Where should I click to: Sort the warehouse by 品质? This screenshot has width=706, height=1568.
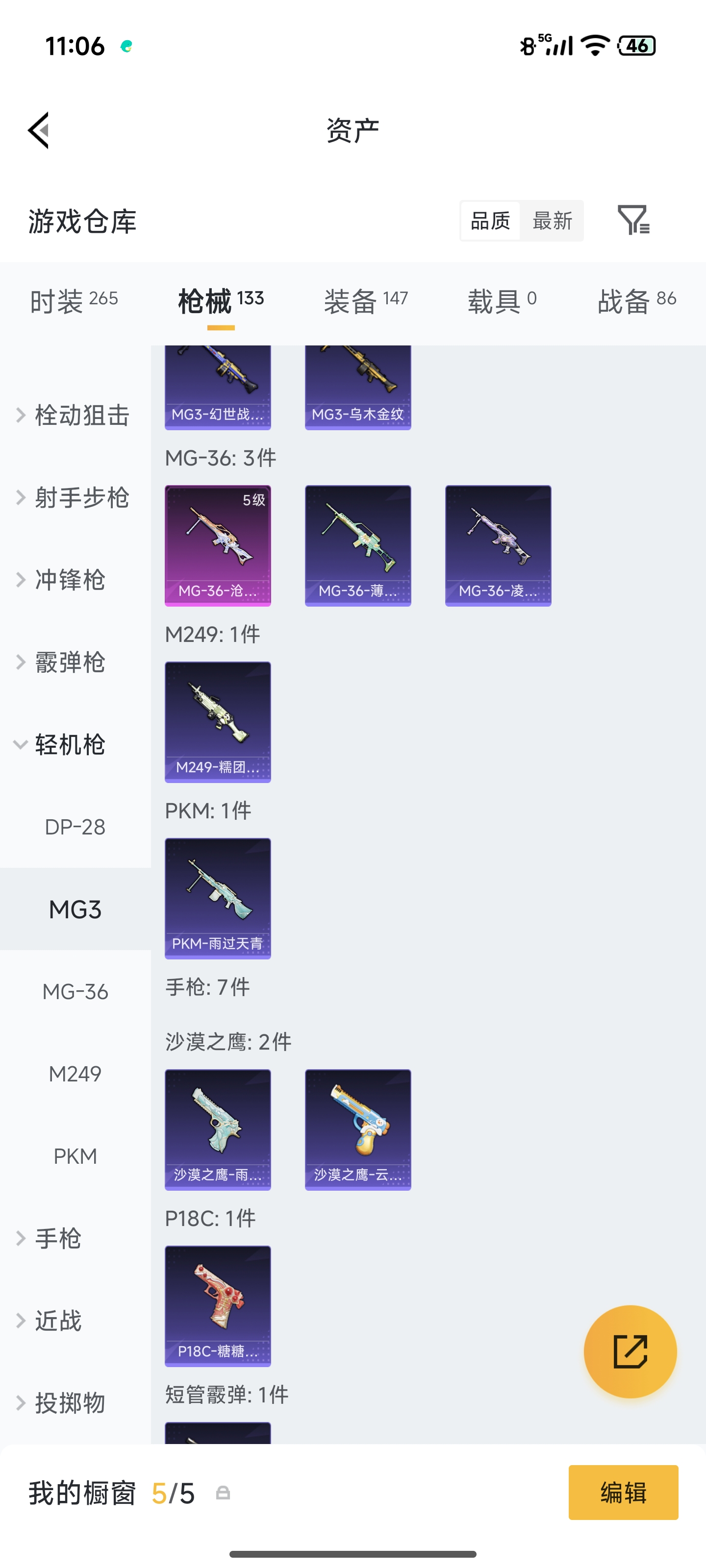(490, 221)
